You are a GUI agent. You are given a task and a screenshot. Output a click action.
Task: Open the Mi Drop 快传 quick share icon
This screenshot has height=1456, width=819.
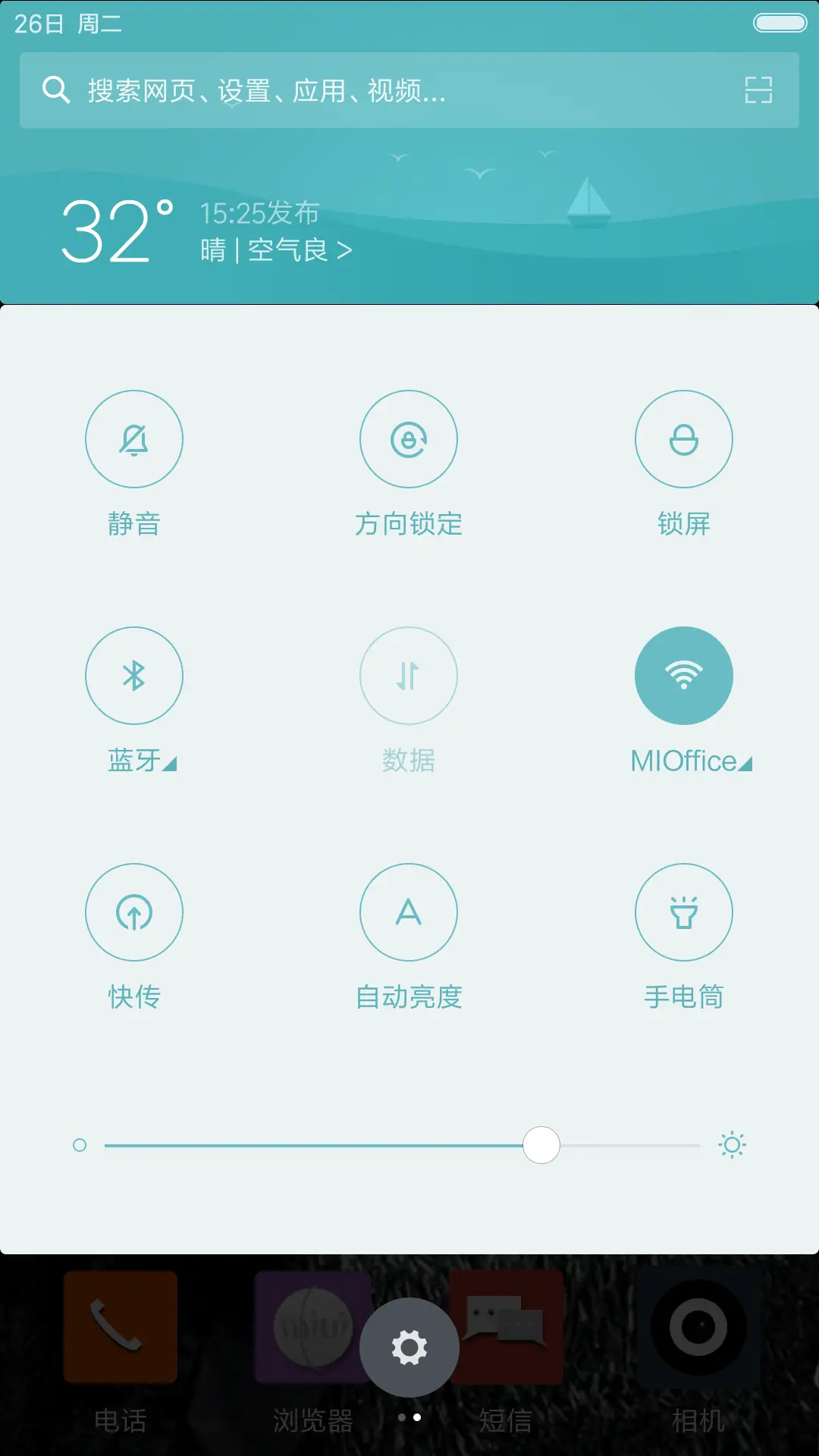133,913
